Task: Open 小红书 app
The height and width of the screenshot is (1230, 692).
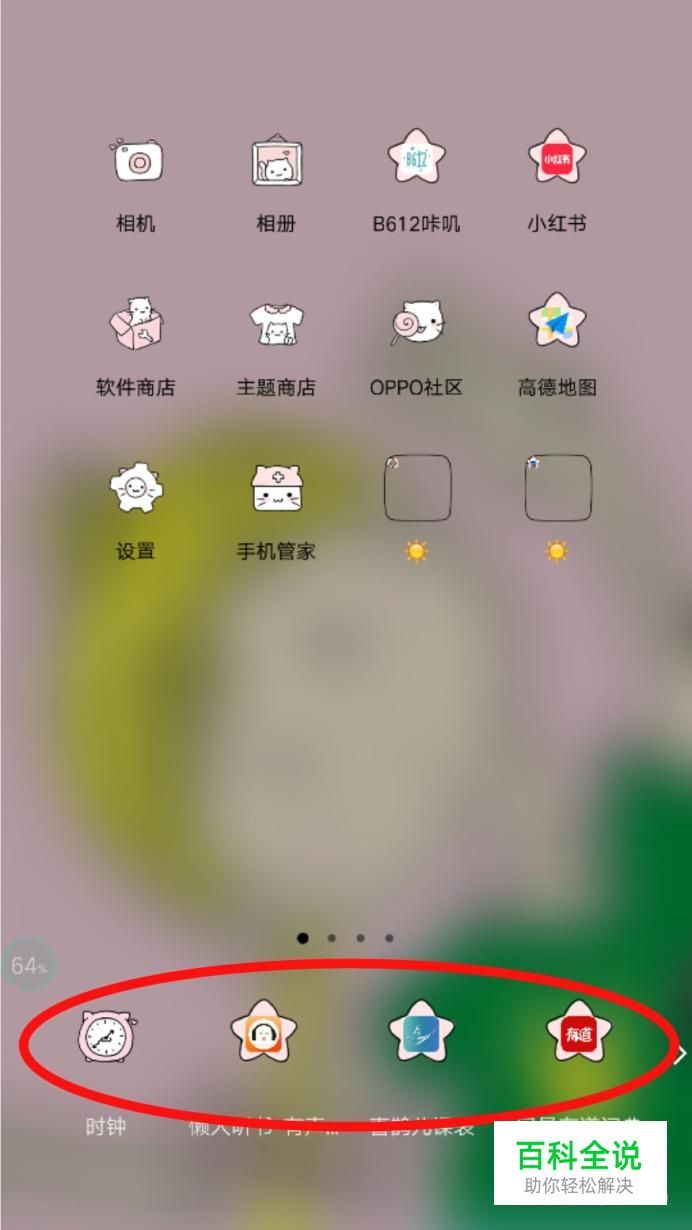Action: 557,161
